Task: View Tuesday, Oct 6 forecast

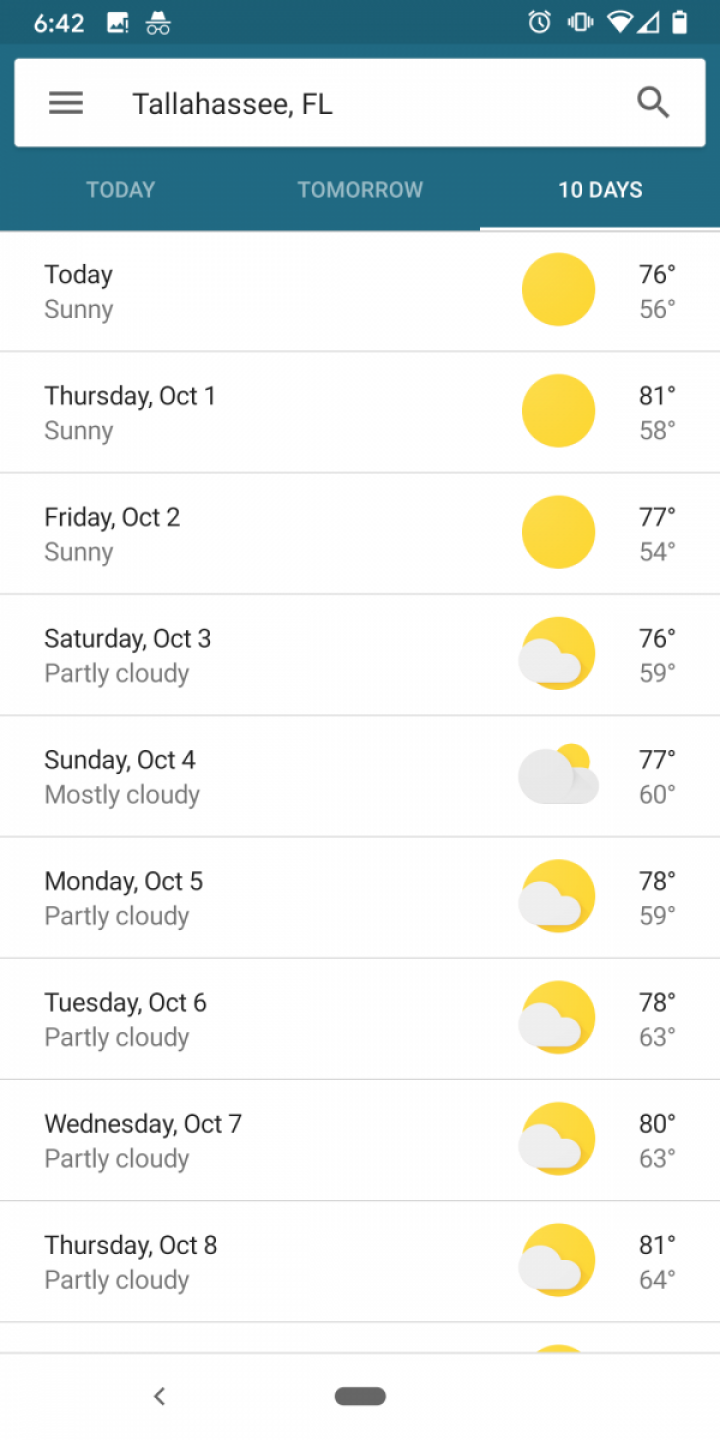Action: tap(360, 1019)
